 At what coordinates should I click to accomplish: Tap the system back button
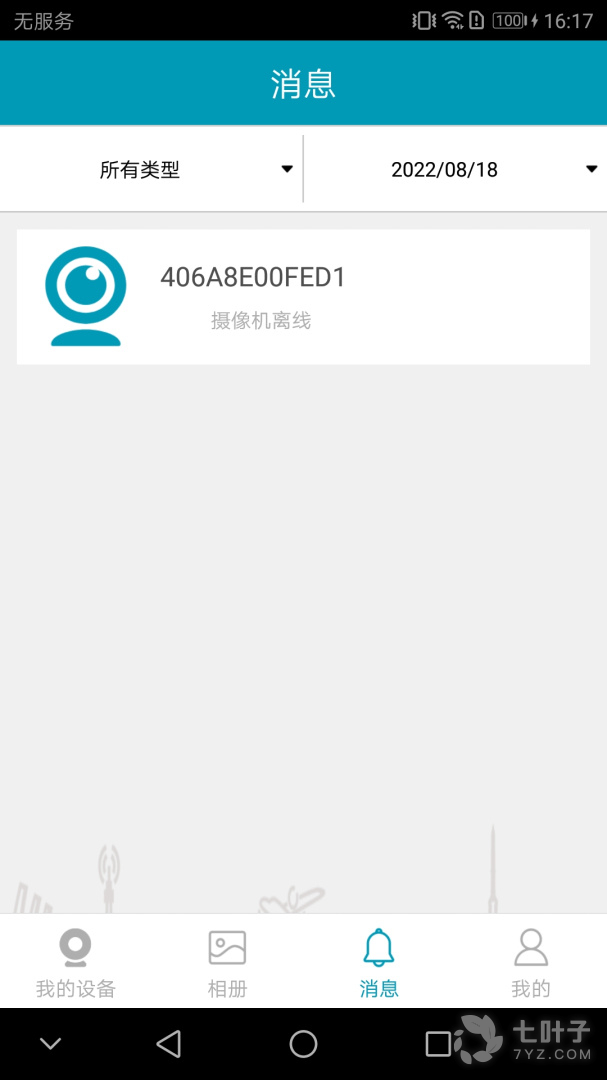pos(169,1044)
